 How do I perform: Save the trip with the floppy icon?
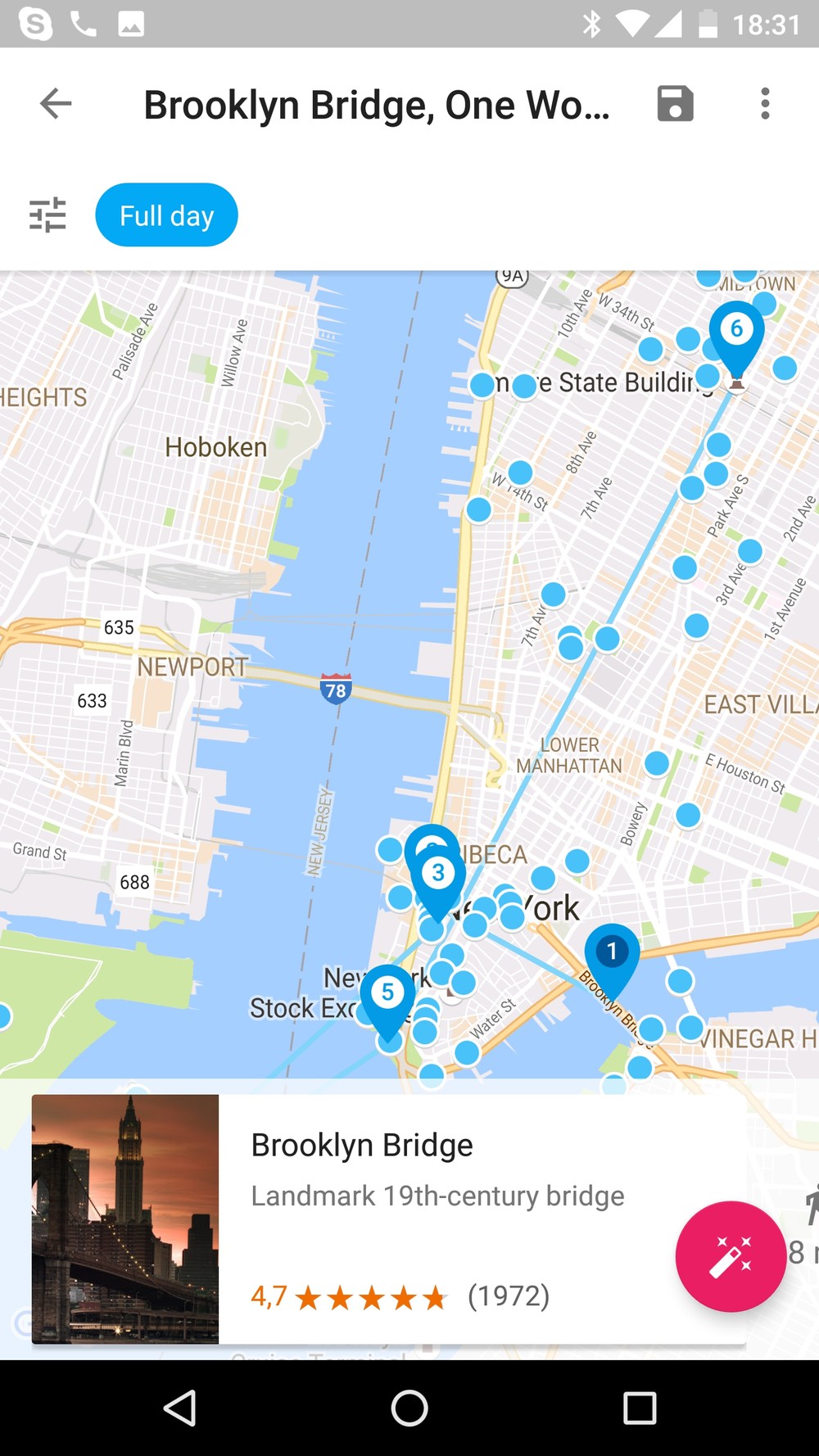coord(675,104)
